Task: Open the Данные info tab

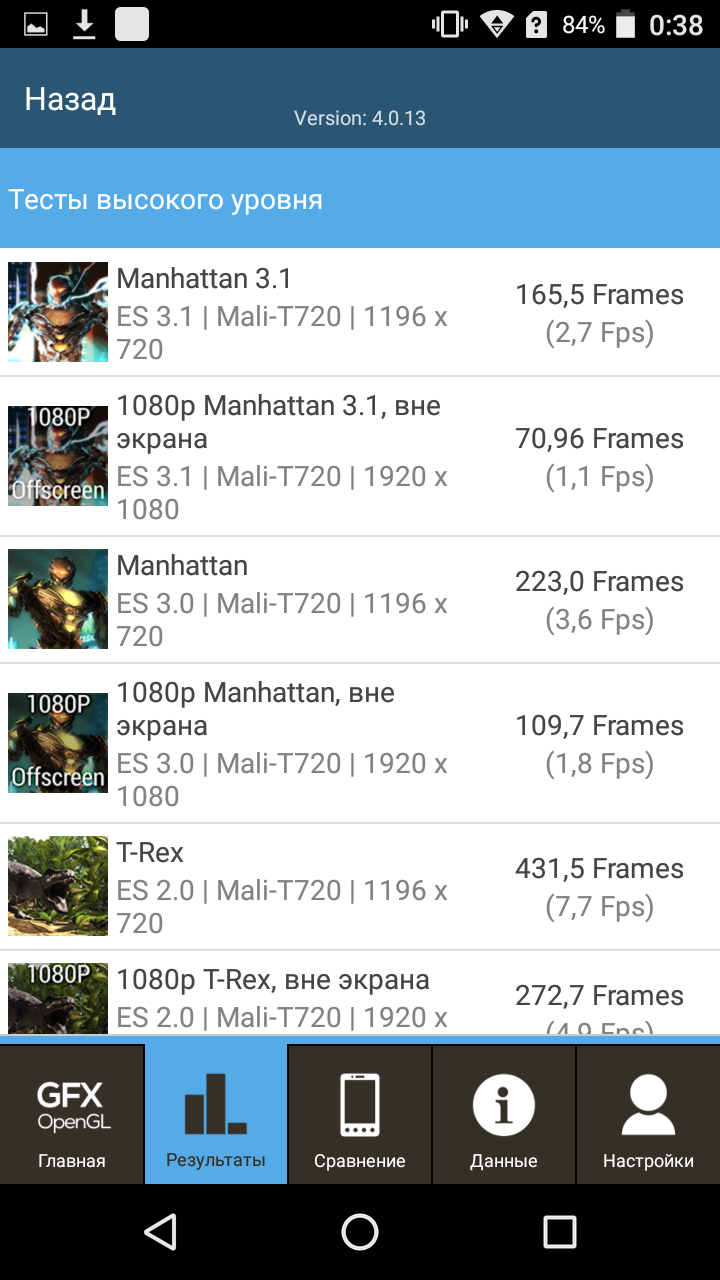Action: coord(504,1114)
